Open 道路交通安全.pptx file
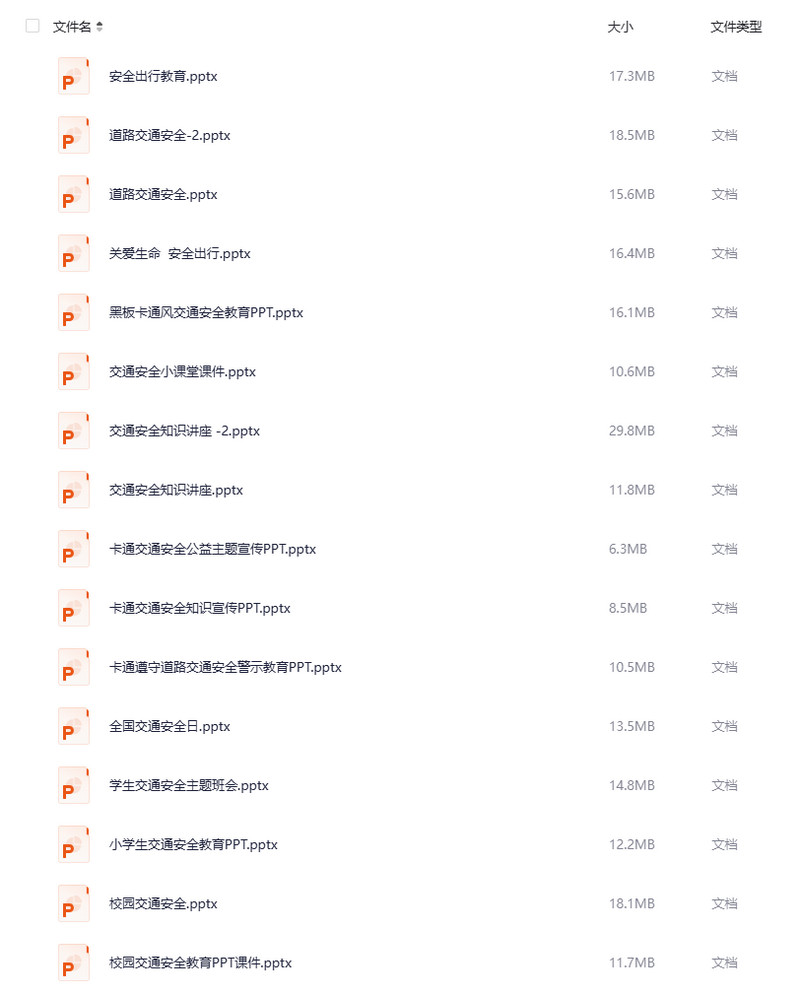This screenshot has width=800, height=995. (x=163, y=194)
